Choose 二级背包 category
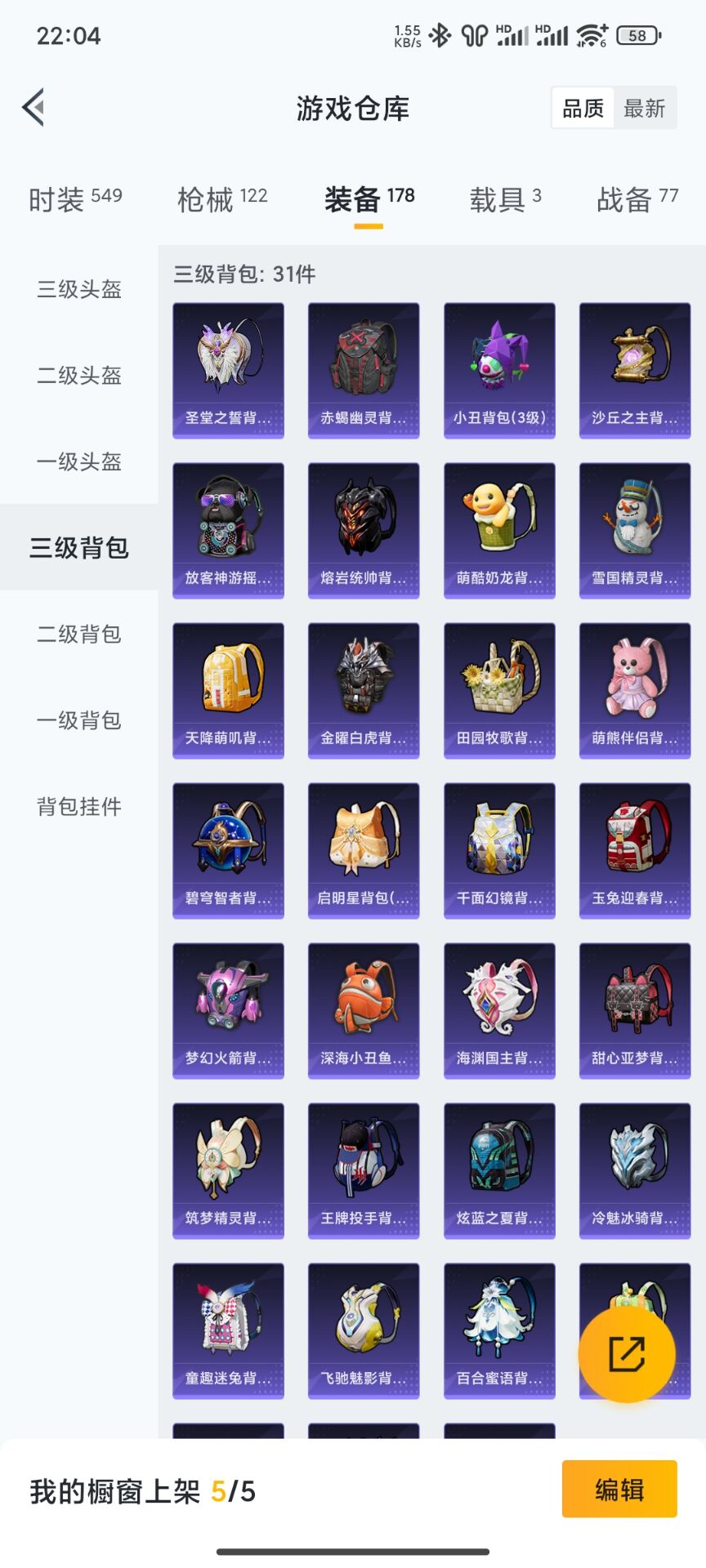 point(79,634)
